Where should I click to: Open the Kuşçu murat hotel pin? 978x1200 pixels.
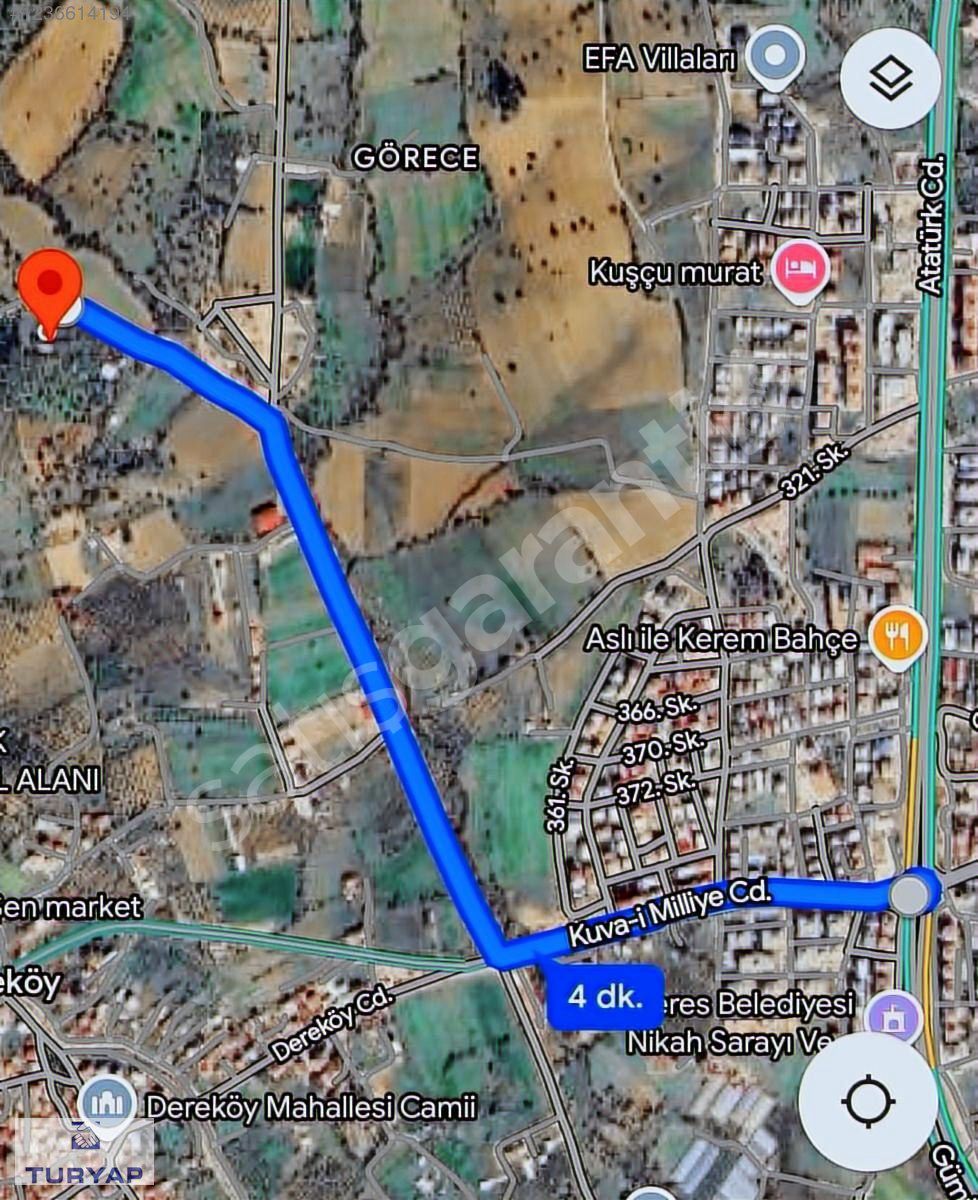(x=800, y=268)
